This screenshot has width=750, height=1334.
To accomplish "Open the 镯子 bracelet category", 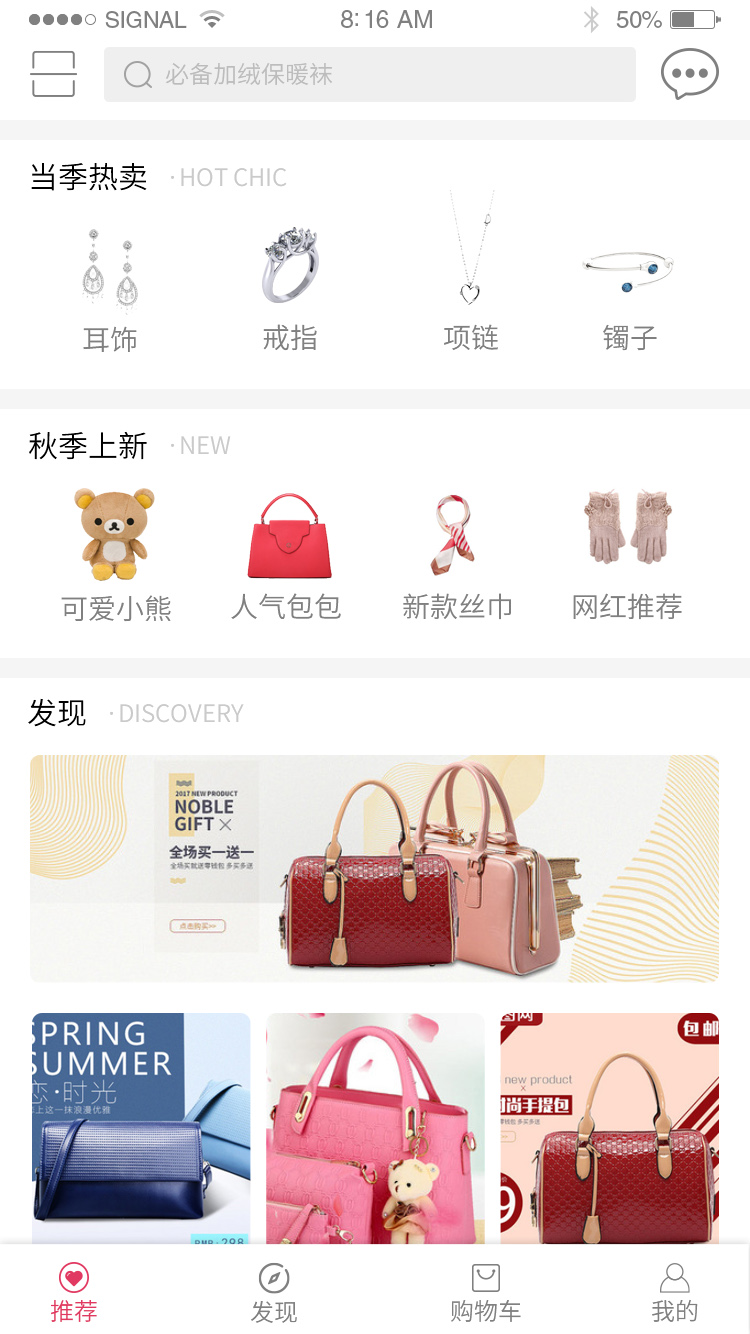I will click(629, 288).
